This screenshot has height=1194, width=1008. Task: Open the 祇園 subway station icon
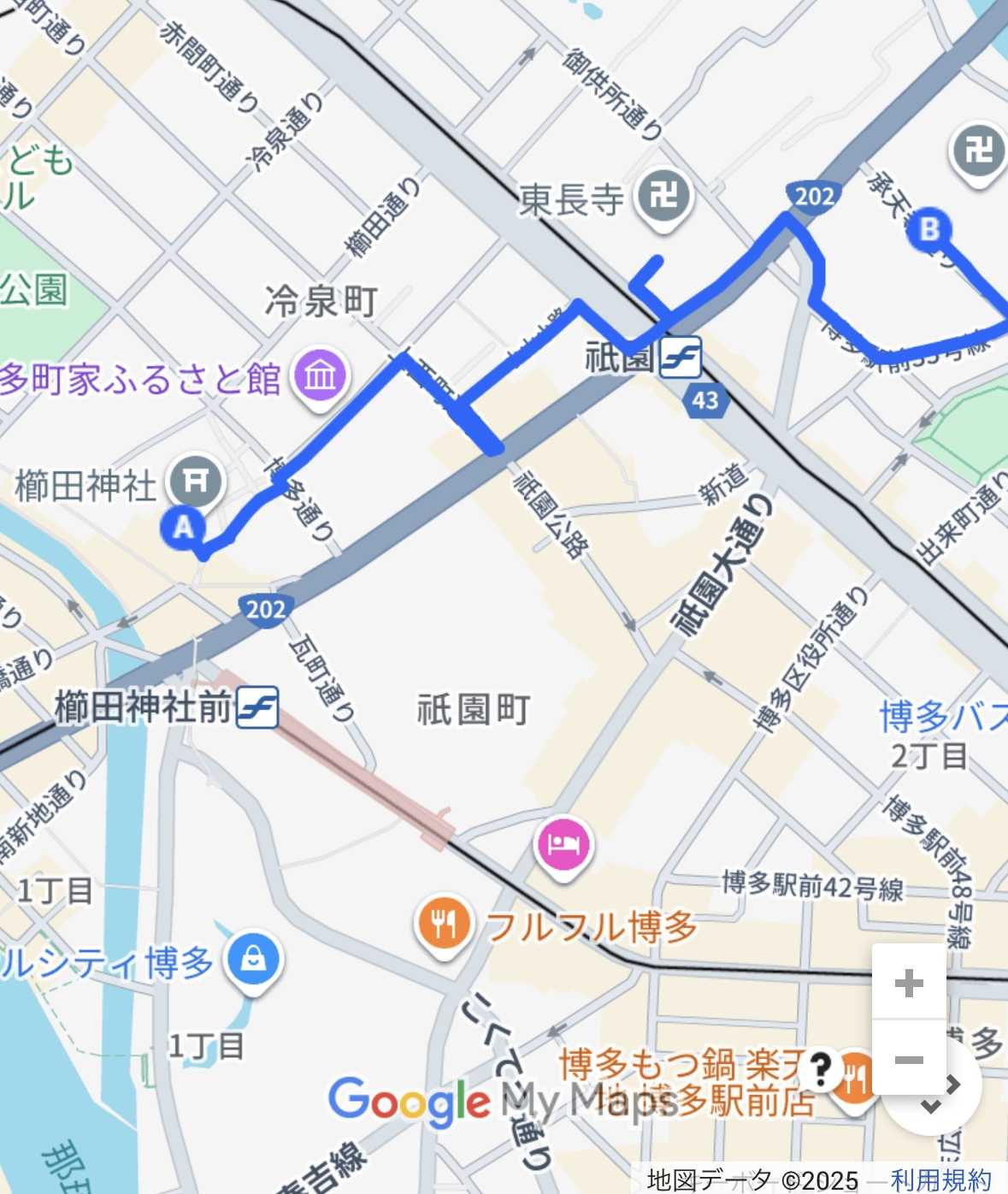coord(680,358)
